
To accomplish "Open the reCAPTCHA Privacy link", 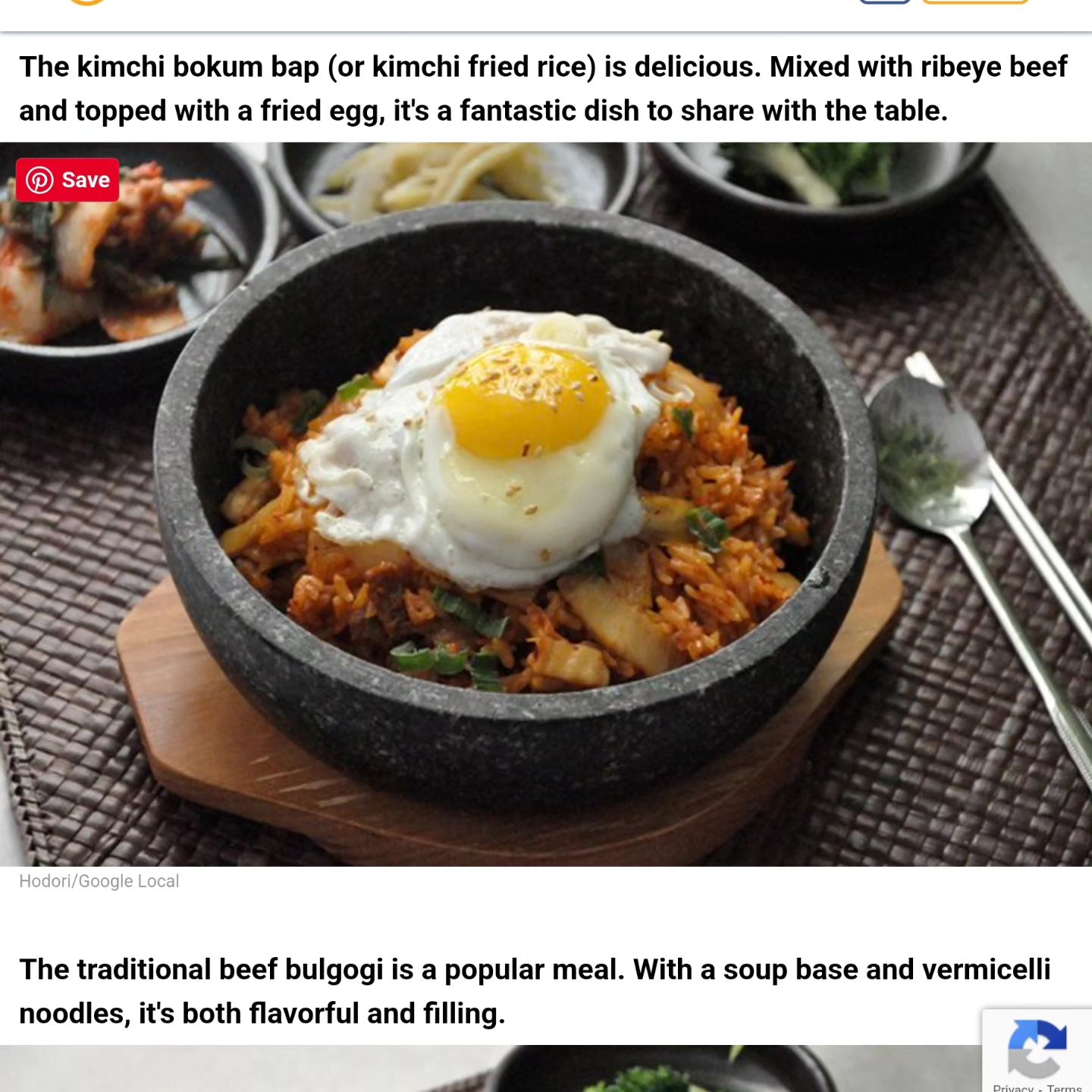I will tap(1012, 1087).
